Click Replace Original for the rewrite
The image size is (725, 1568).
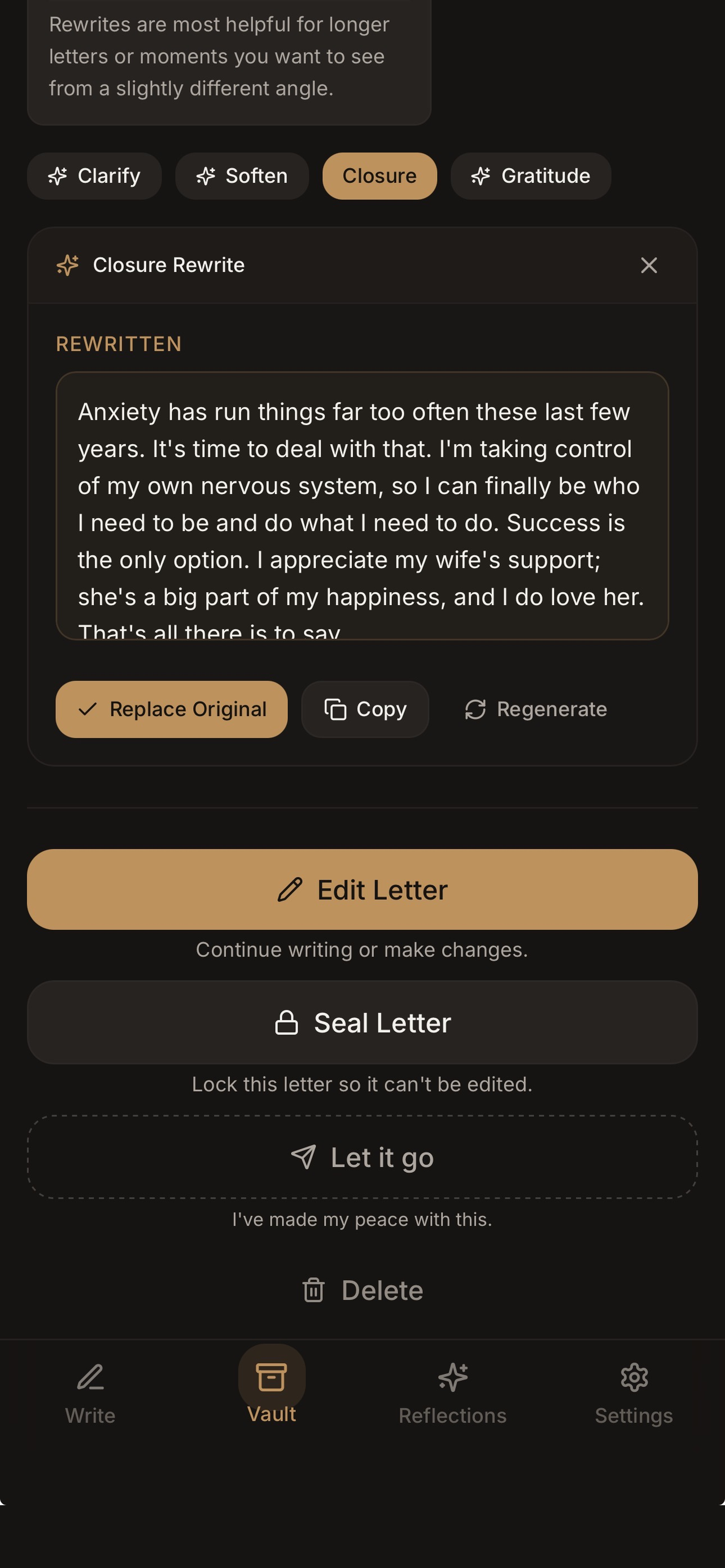tap(172, 708)
